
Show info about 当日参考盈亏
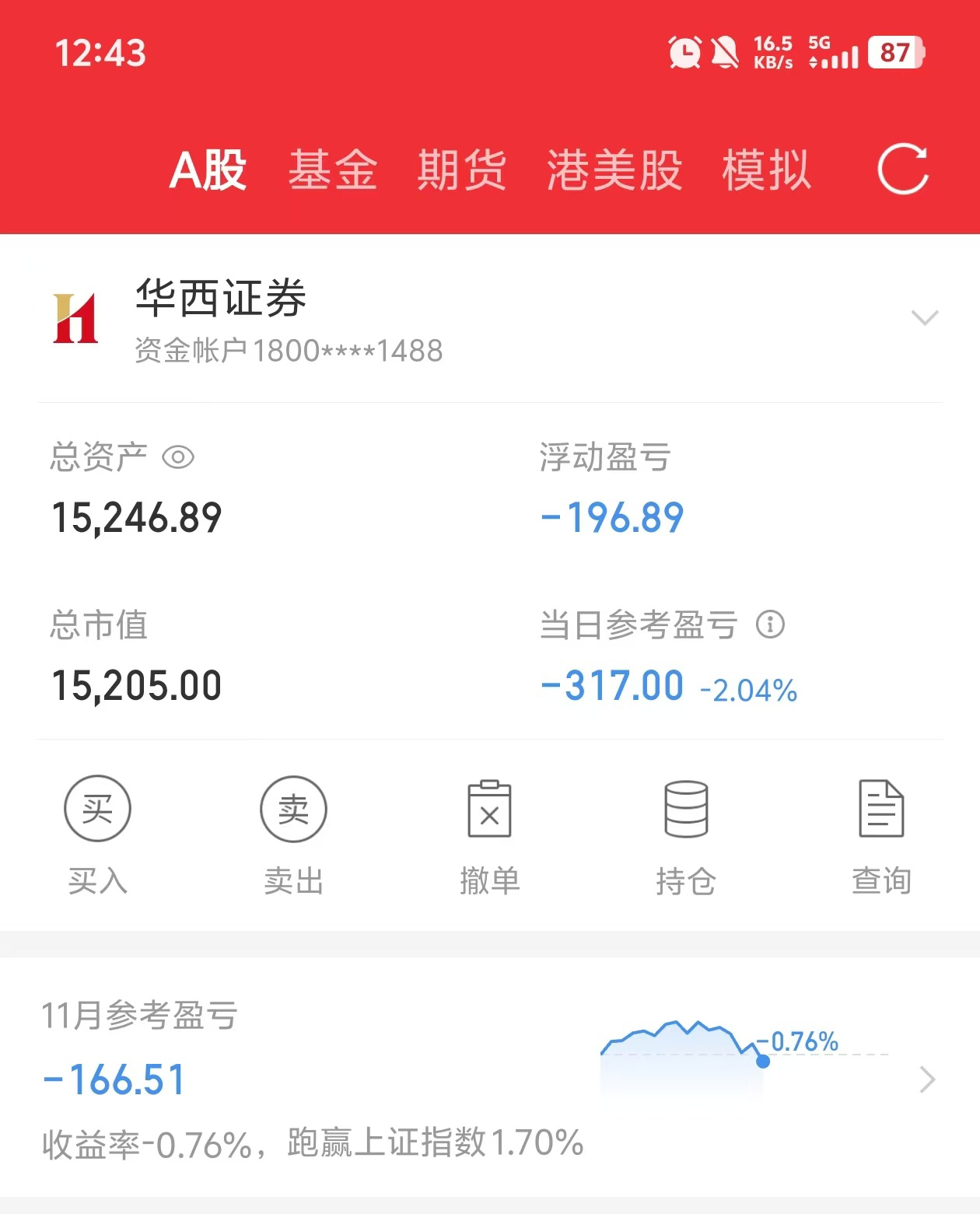pos(770,624)
